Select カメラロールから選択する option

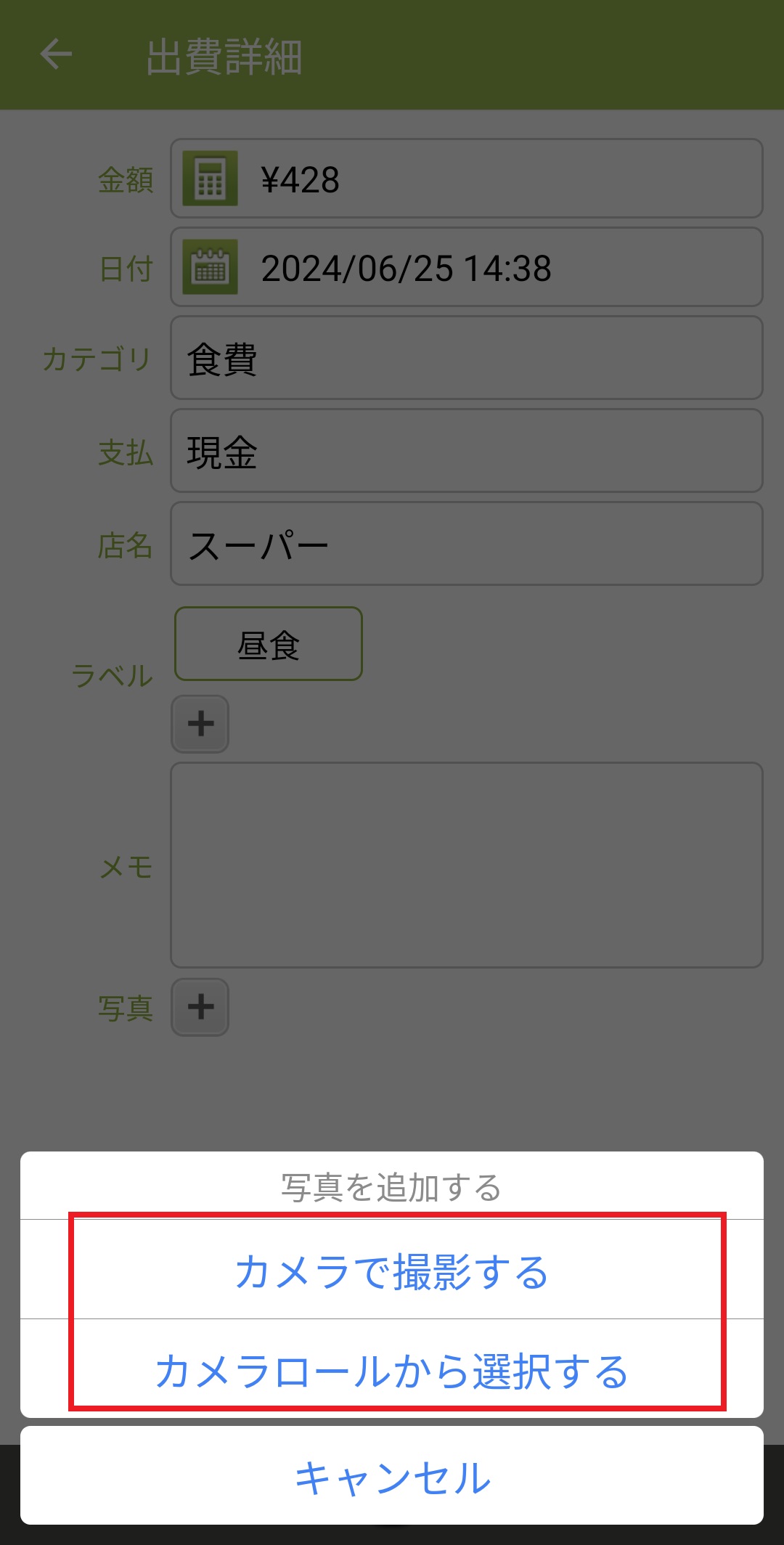tap(392, 1371)
